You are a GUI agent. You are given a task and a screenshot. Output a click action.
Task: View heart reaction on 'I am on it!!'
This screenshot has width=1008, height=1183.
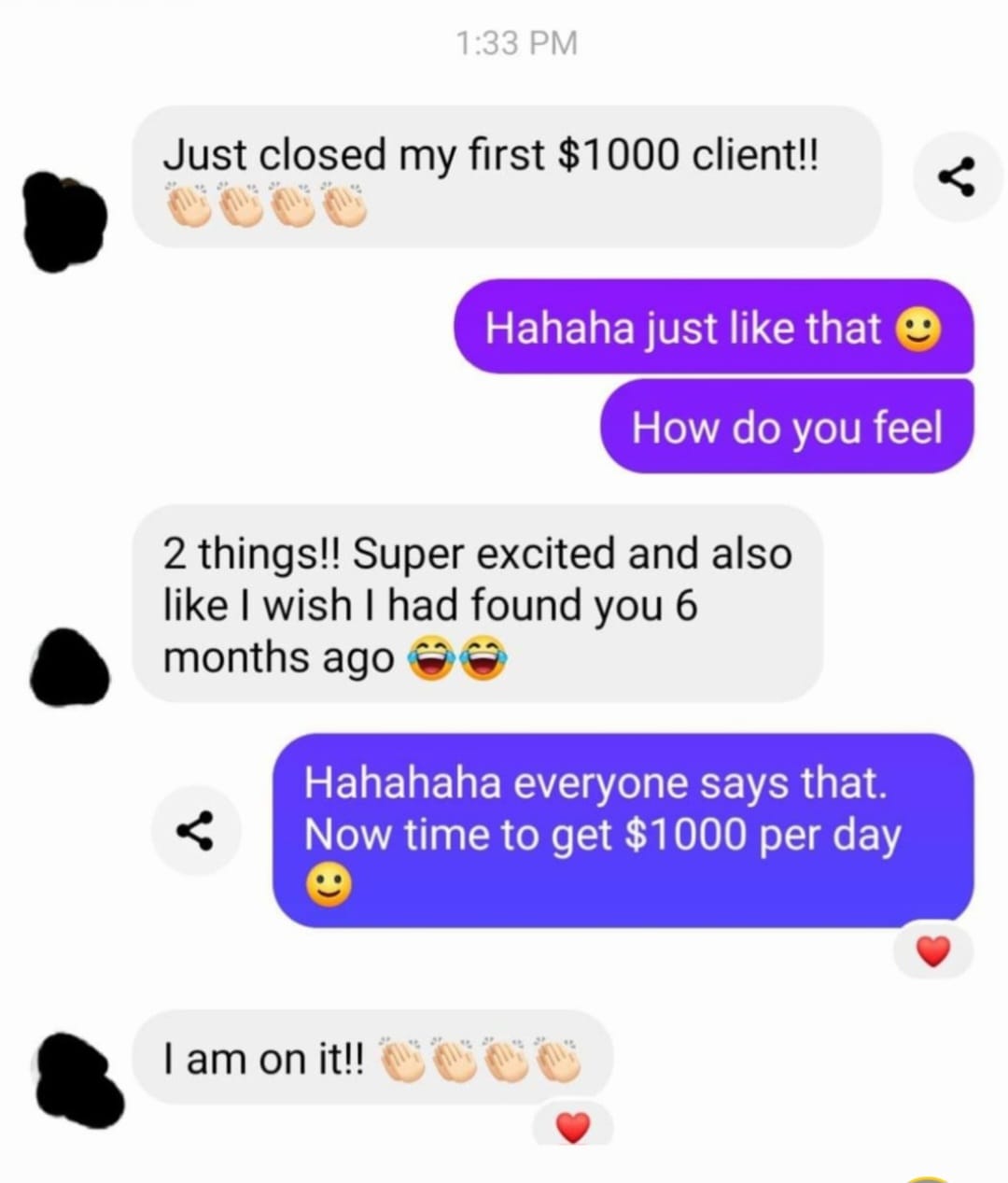(x=572, y=1127)
